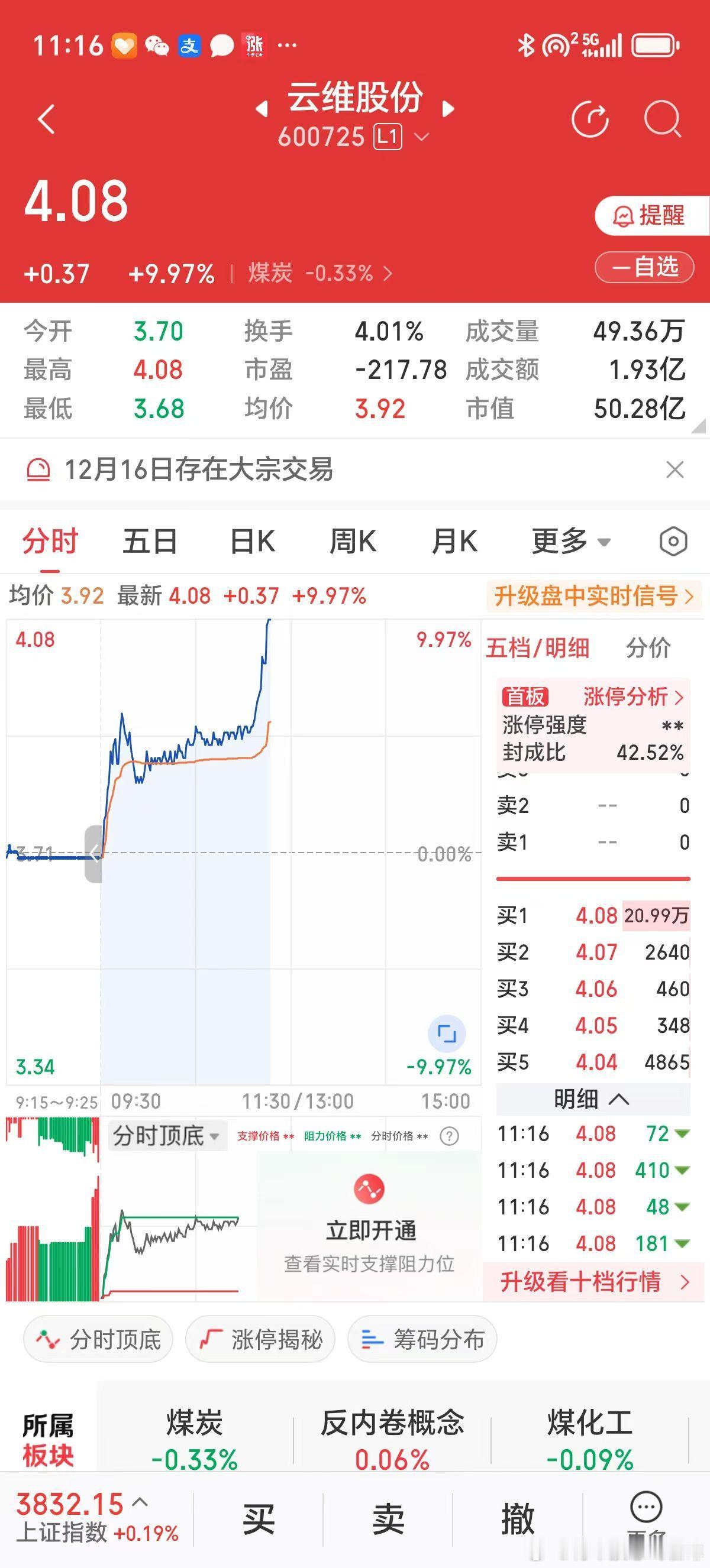Open the stock search icon
710x1568 pixels.
(x=664, y=121)
